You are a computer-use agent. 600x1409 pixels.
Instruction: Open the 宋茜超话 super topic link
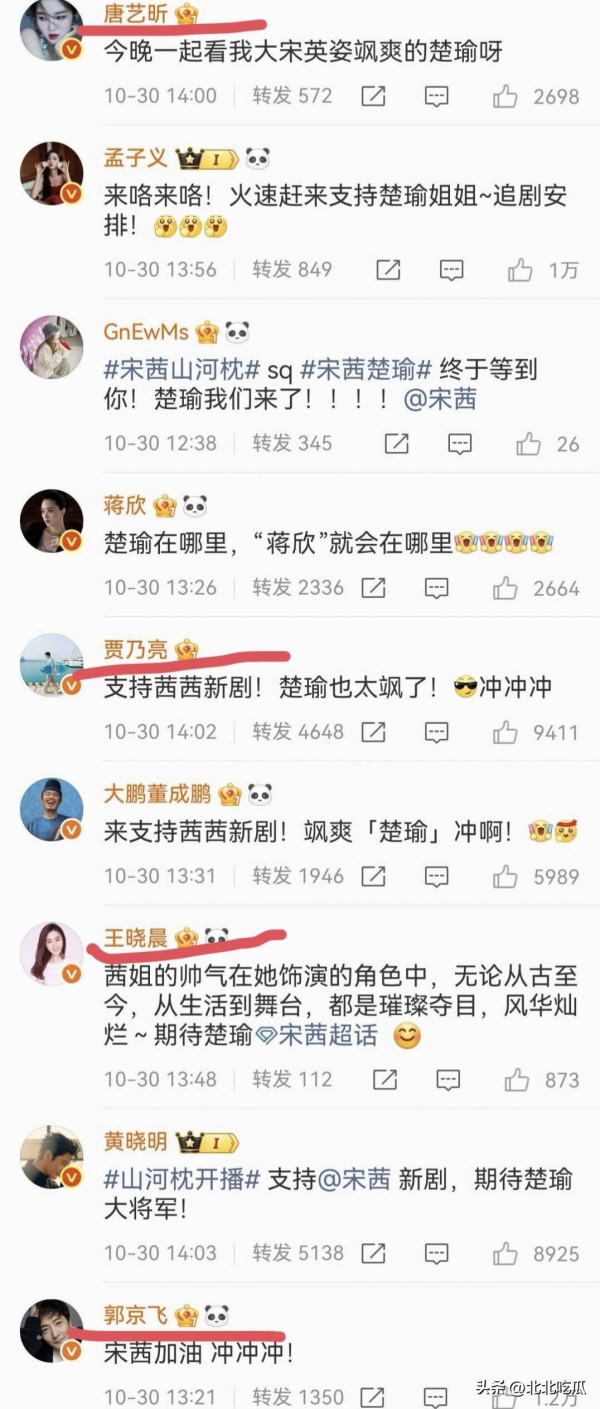coord(318,1035)
